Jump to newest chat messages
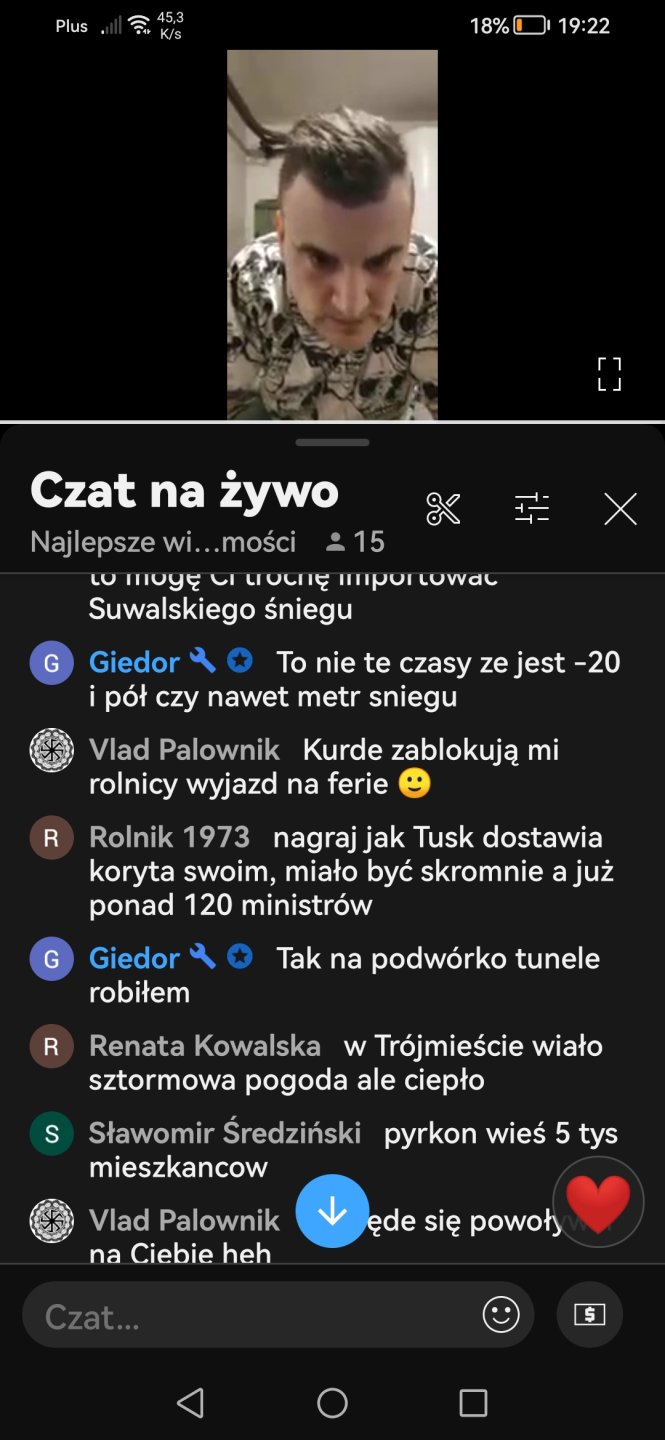This screenshot has height=1440, width=665. [x=332, y=1211]
